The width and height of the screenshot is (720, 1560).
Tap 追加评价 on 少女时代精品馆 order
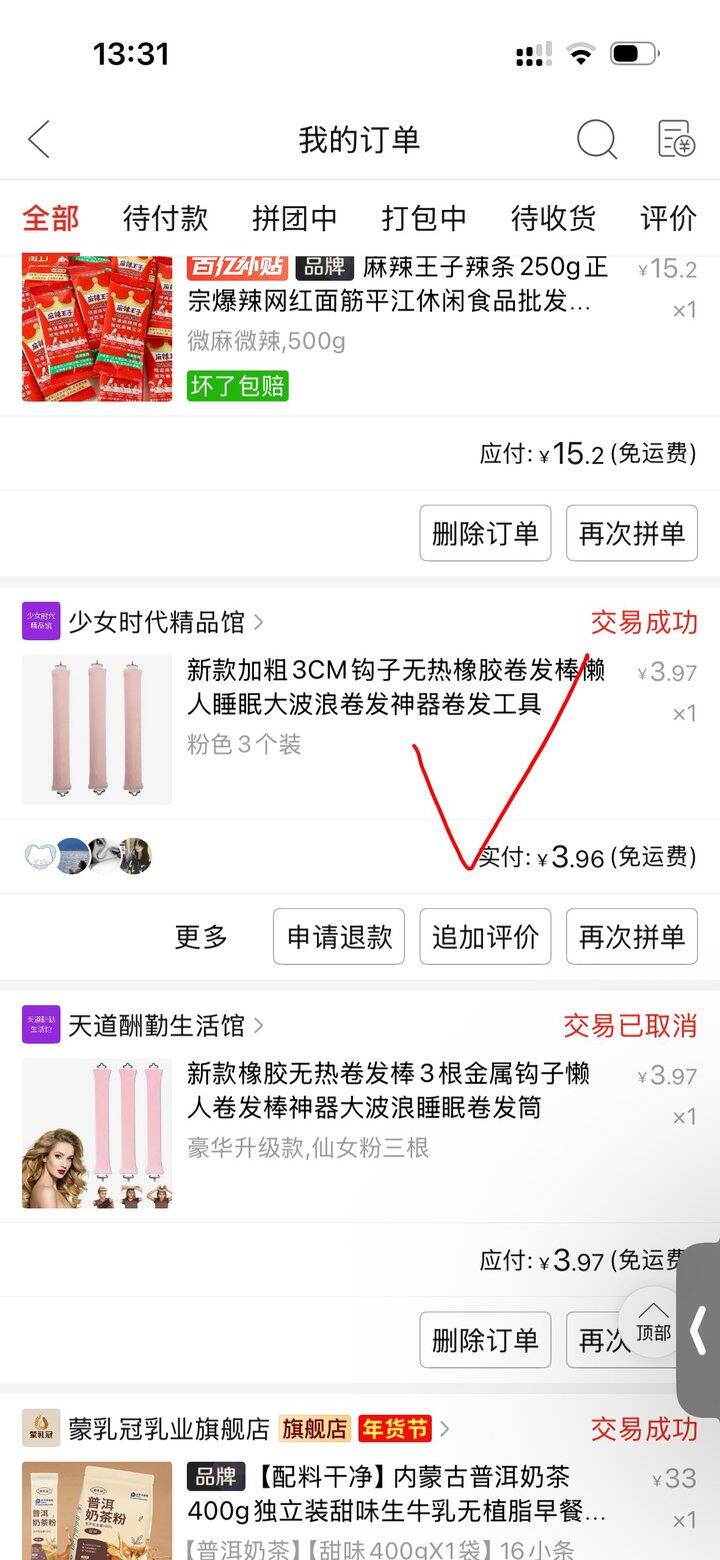coord(485,937)
